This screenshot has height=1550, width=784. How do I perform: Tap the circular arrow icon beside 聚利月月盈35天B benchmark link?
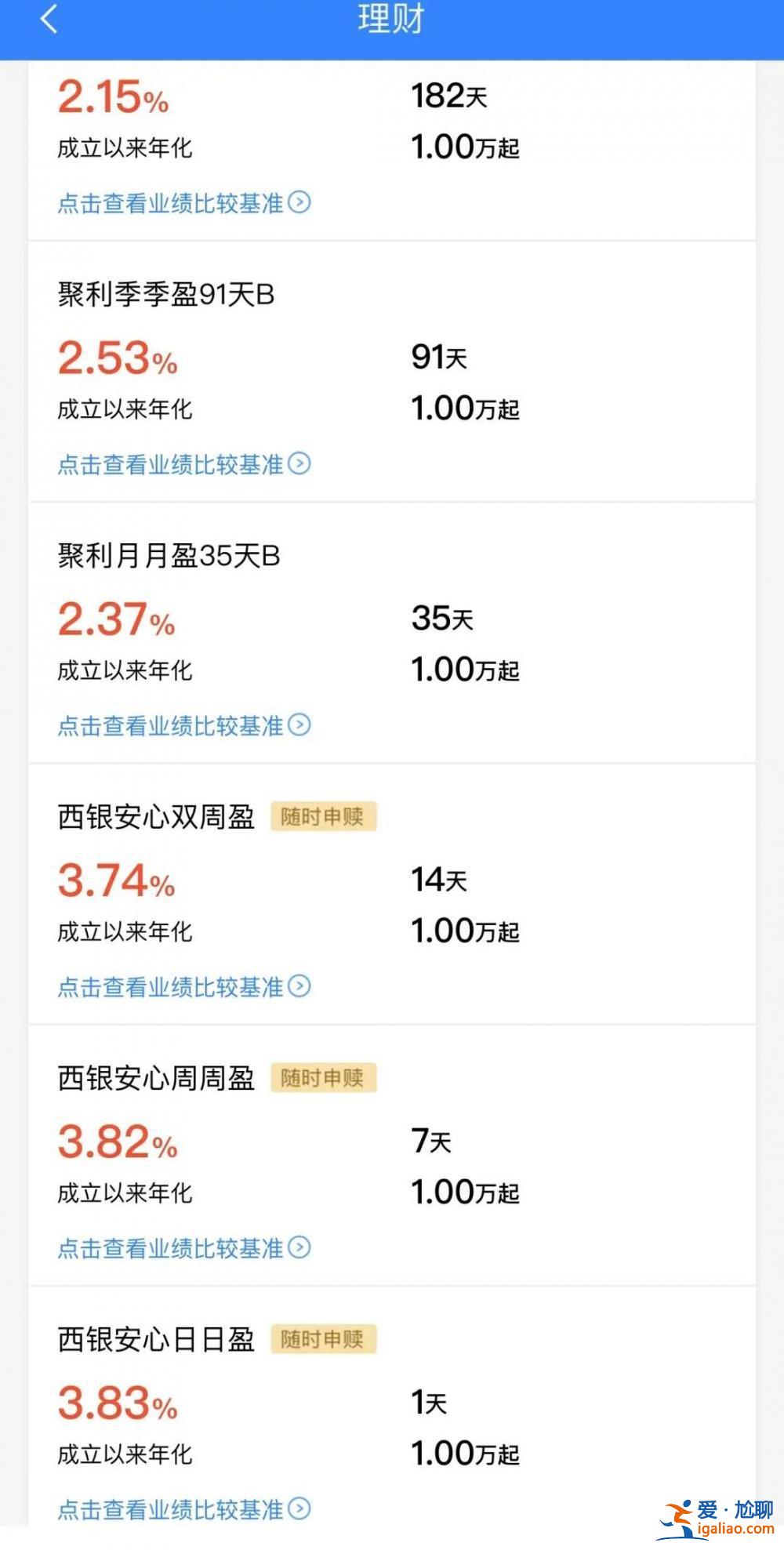click(x=300, y=726)
